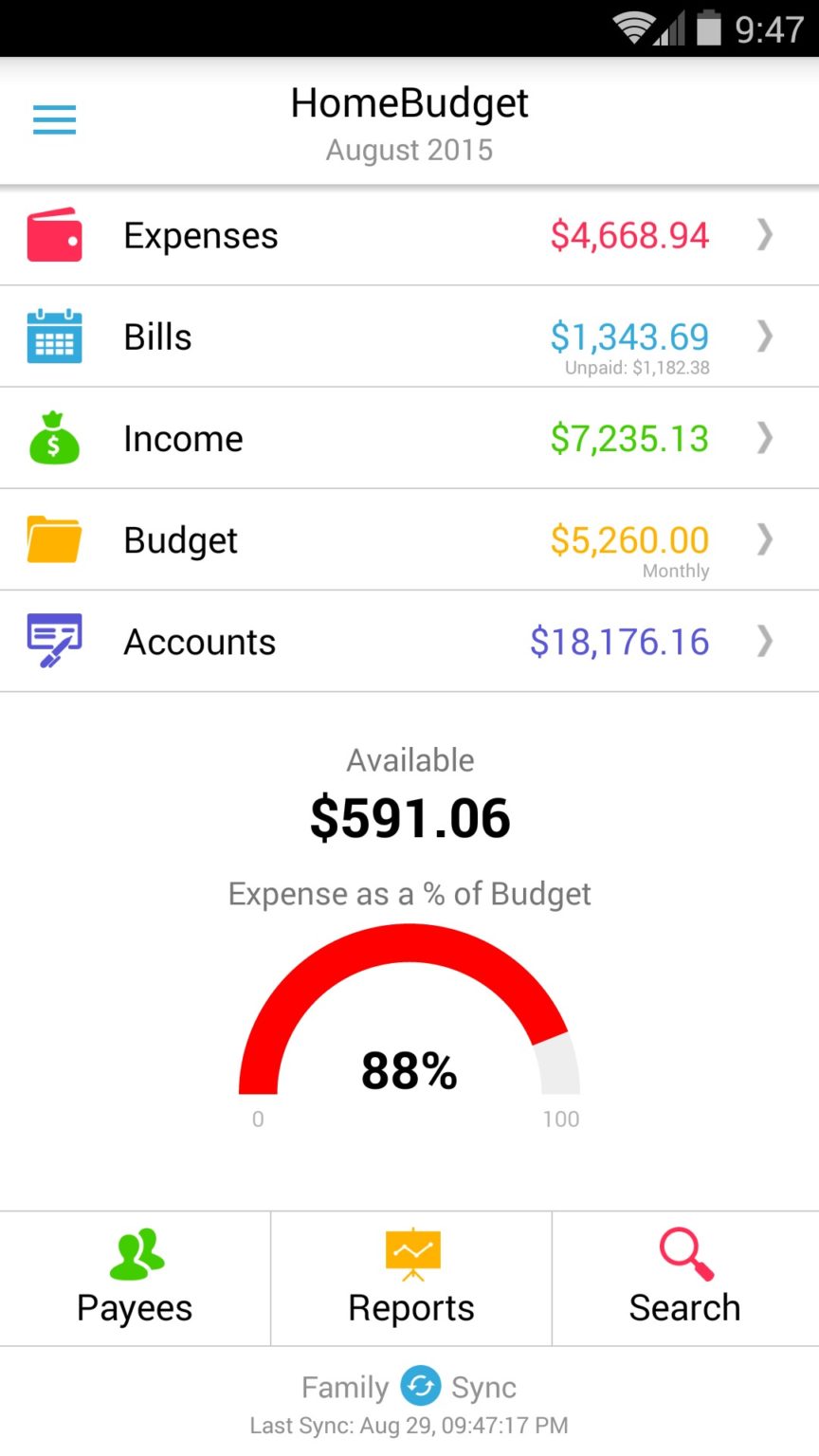Tap the Income money bag icon

pyautogui.click(x=54, y=437)
